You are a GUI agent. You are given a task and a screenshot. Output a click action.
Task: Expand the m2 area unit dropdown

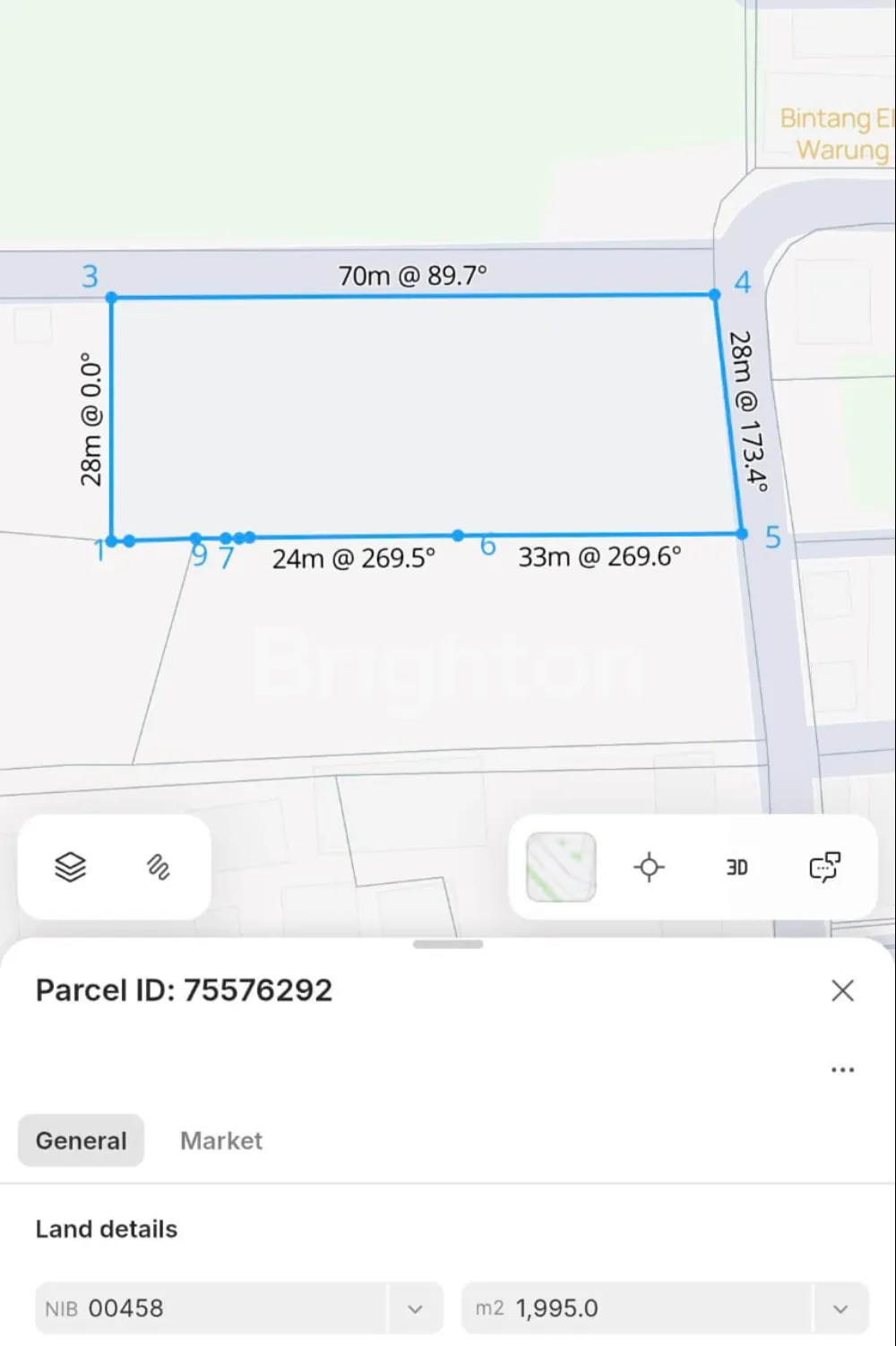pos(840,1308)
